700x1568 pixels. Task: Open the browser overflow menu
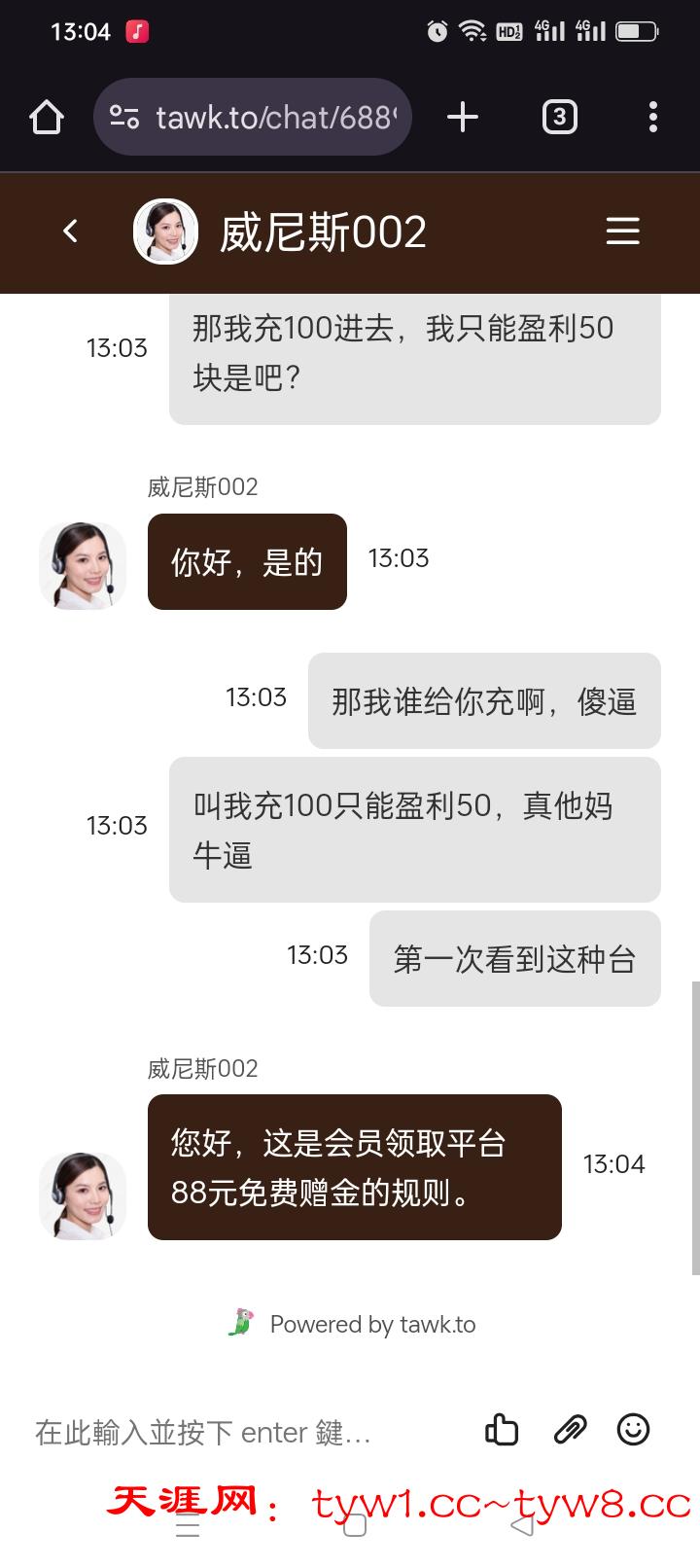pyautogui.click(x=653, y=118)
